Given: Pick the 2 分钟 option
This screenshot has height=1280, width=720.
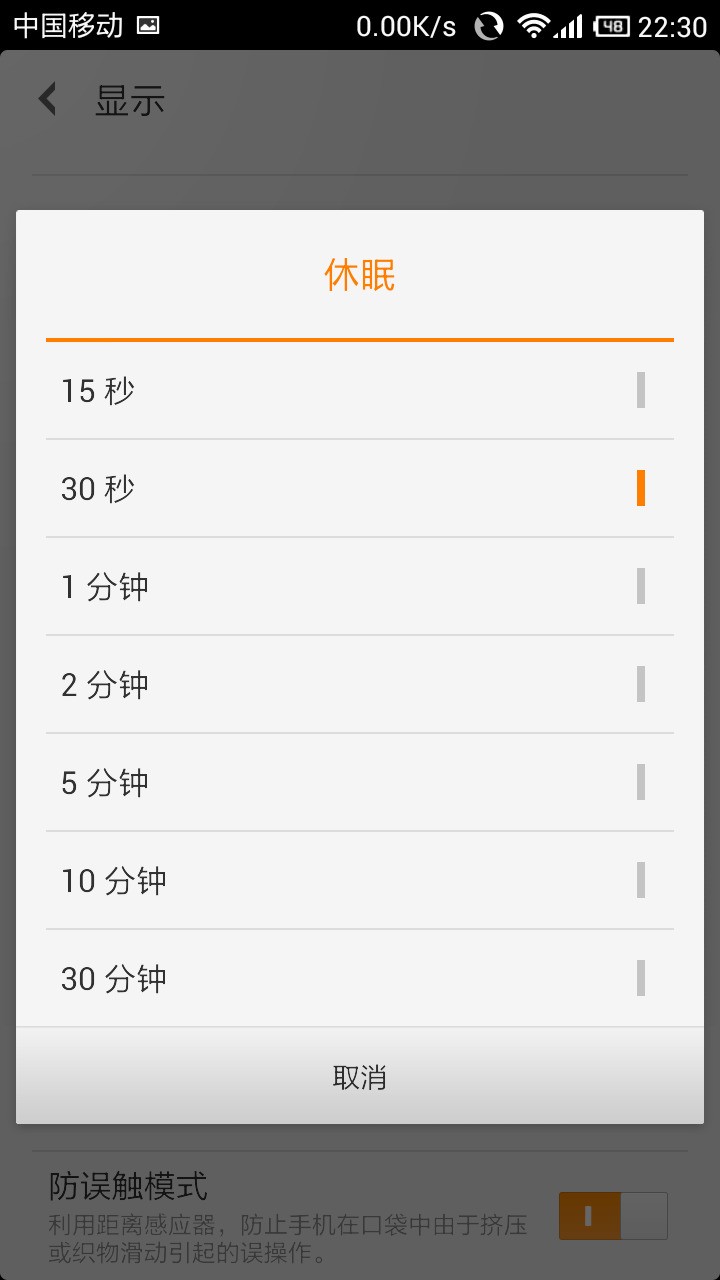Looking at the screenshot, I should point(360,684).
